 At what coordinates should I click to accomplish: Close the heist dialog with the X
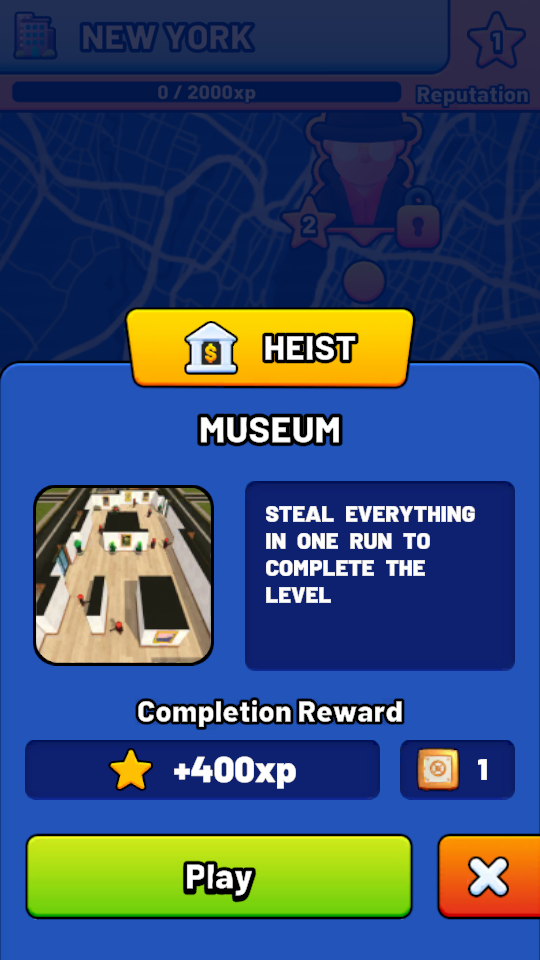tap(489, 876)
